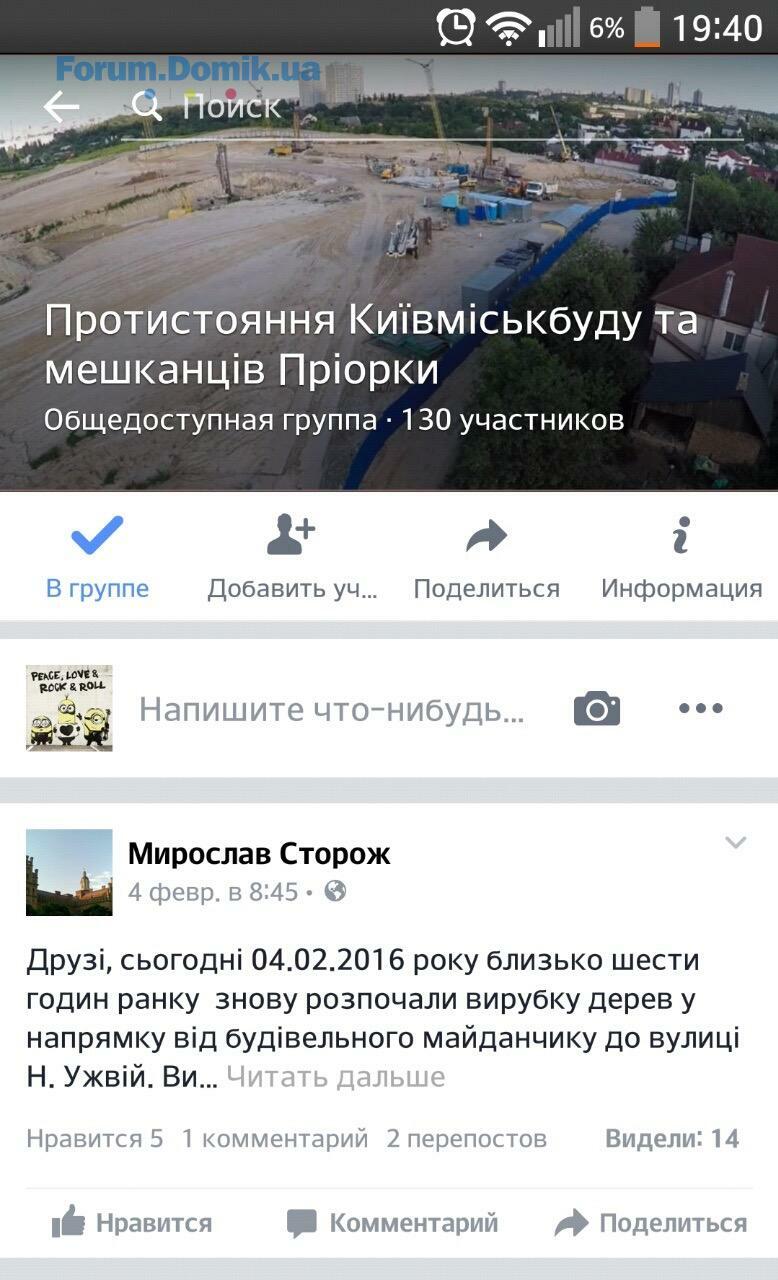778x1280 pixels.
Task: Comment on Мирослав Сторож's post
Action: 391,1222
